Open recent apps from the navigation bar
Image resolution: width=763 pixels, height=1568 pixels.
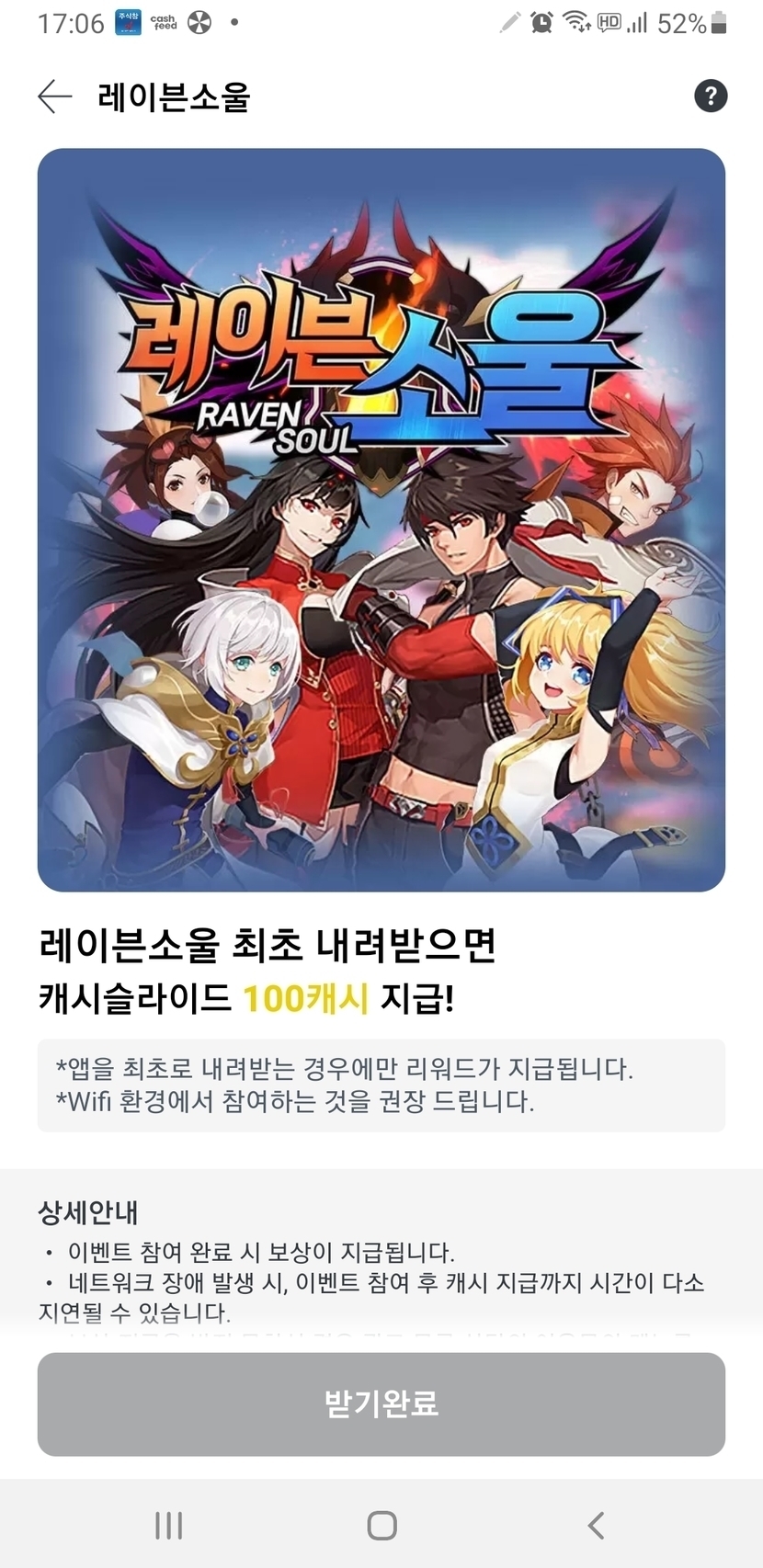[x=169, y=1525]
